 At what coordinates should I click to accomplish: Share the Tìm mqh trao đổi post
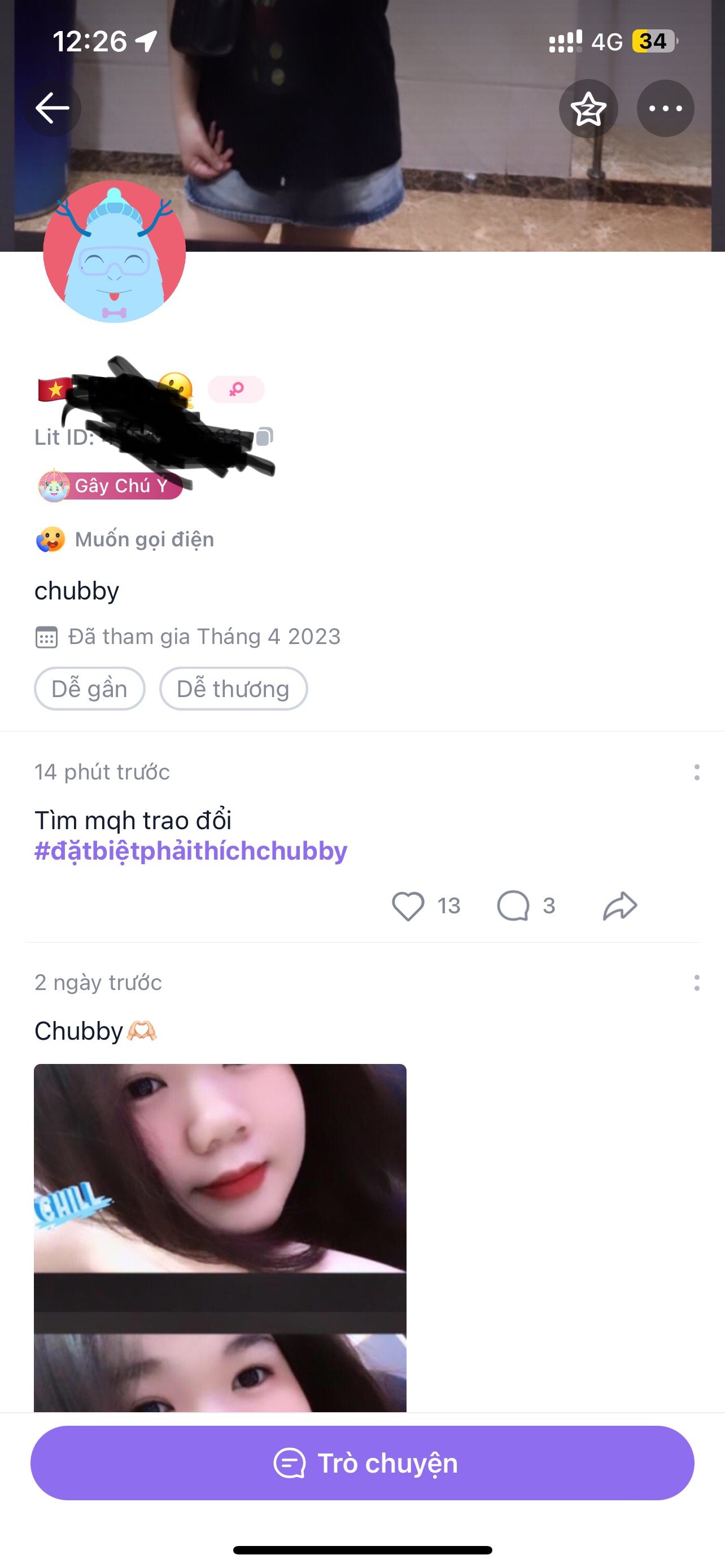coord(619,905)
